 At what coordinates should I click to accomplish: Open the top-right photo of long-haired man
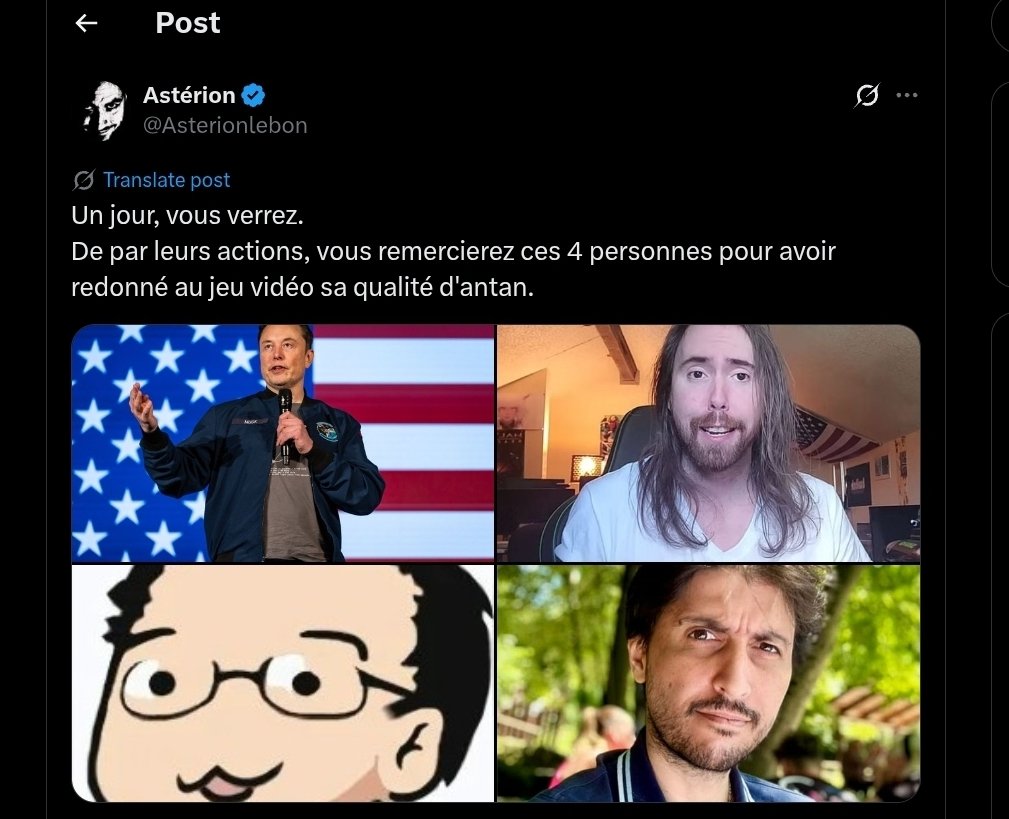point(708,443)
